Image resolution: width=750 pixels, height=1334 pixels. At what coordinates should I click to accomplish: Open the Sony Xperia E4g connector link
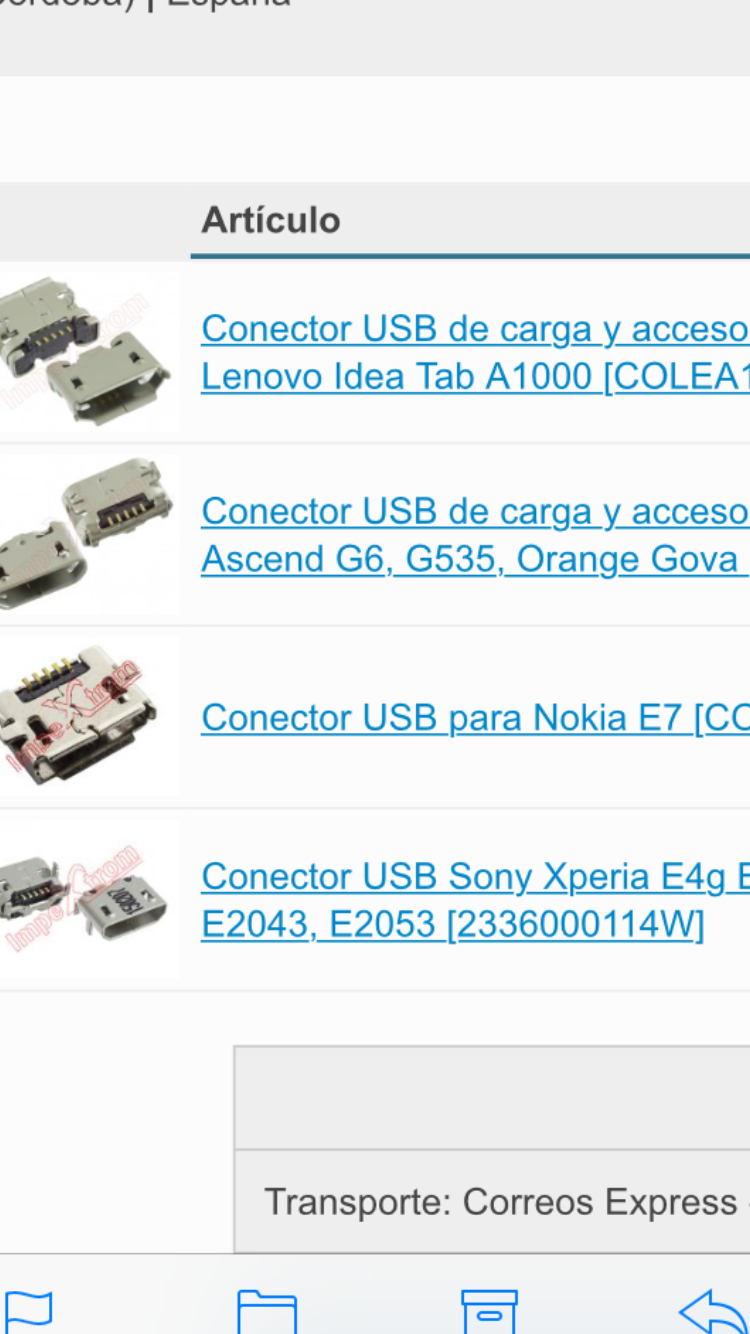(475, 900)
